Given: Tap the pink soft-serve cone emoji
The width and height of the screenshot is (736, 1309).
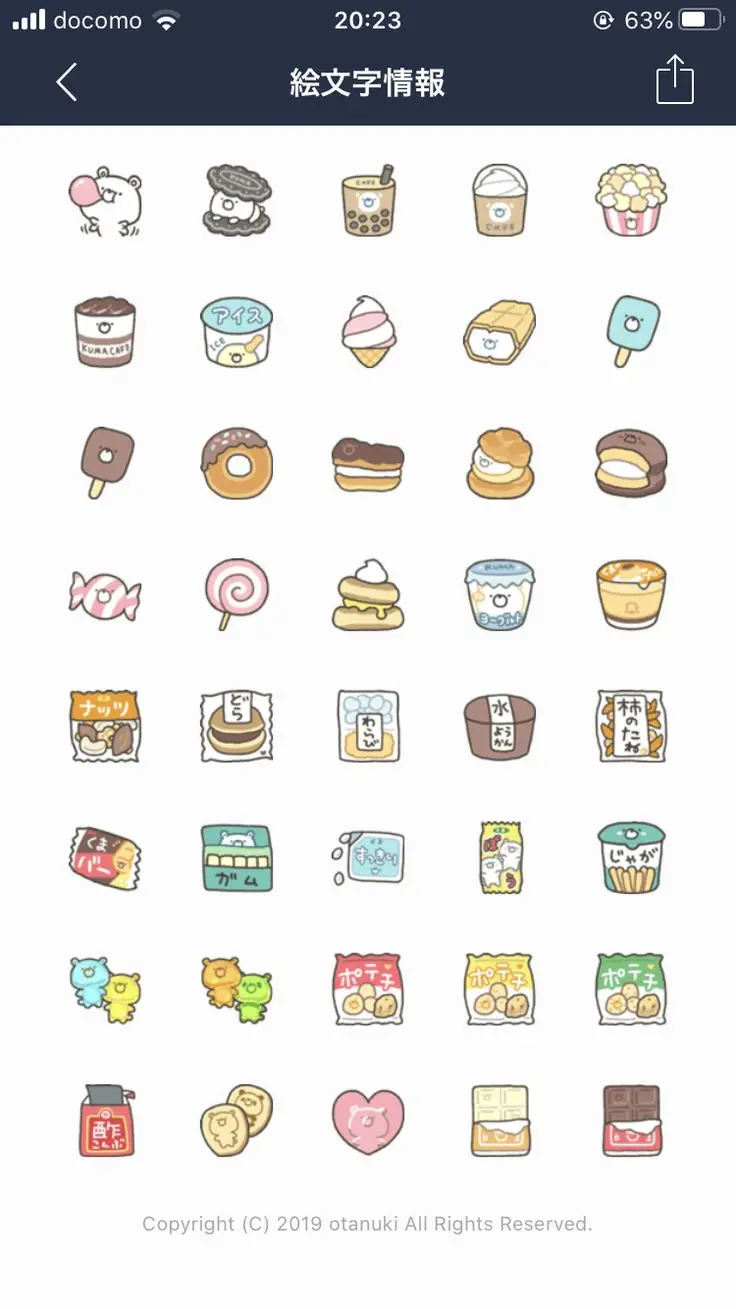Looking at the screenshot, I should [368, 332].
